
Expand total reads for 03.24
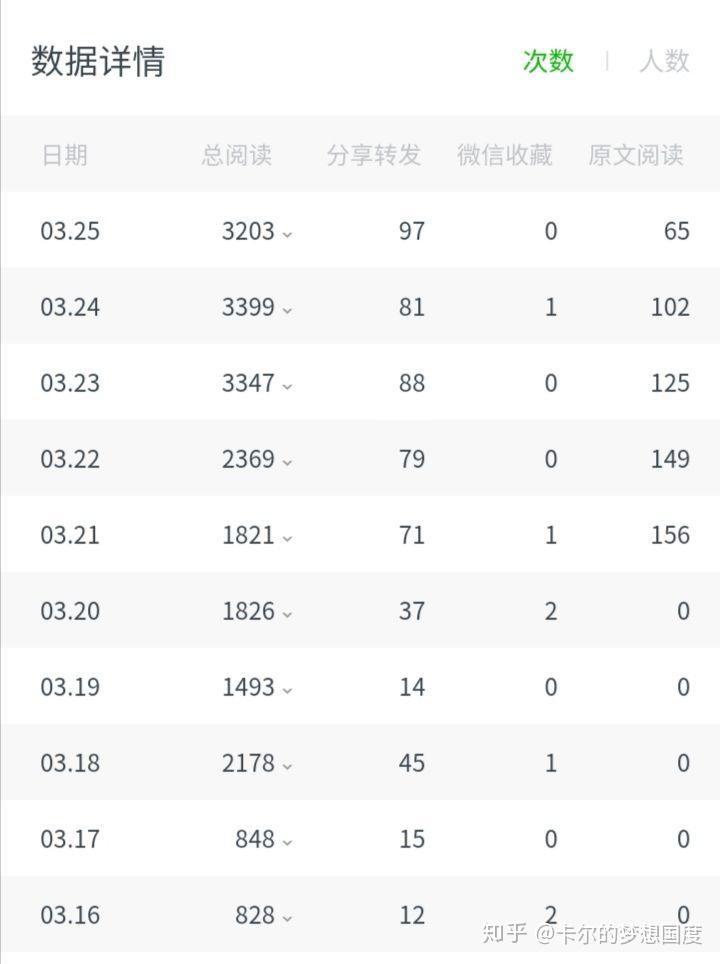pos(287,310)
